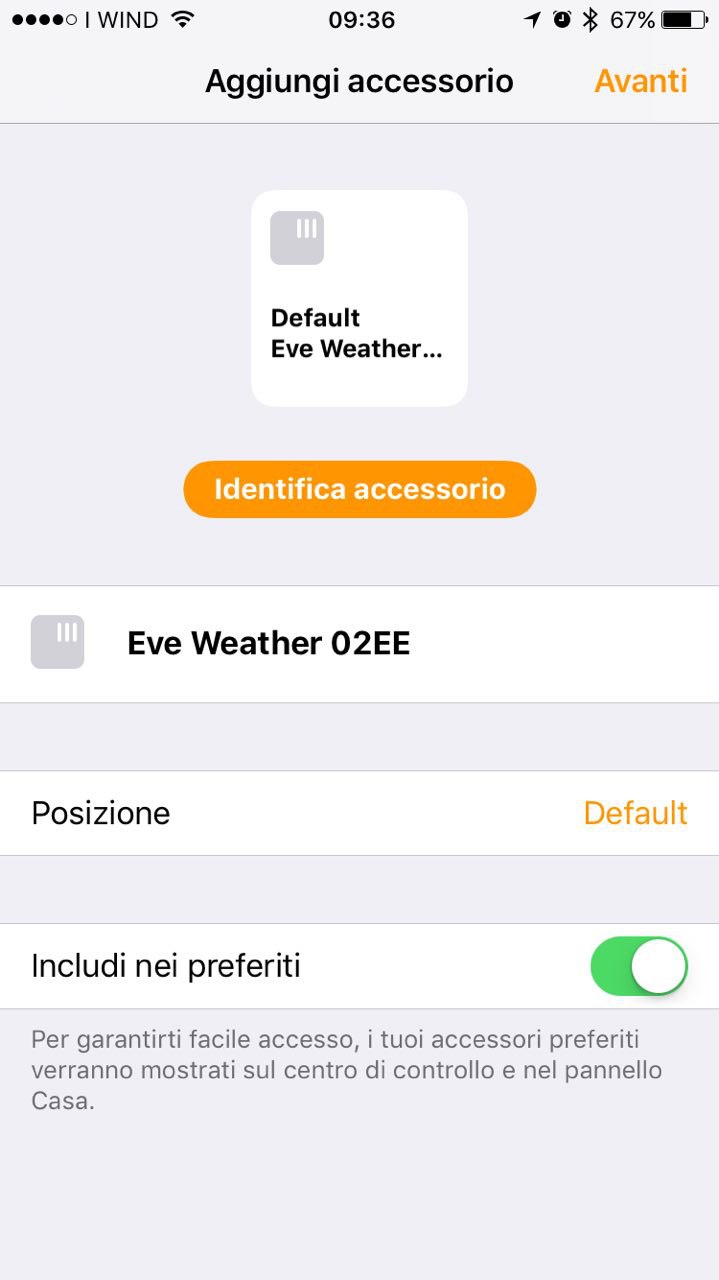Tap the Default Eve Weather accessory tile
This screenshot has width=719, height=1280.
359,298
